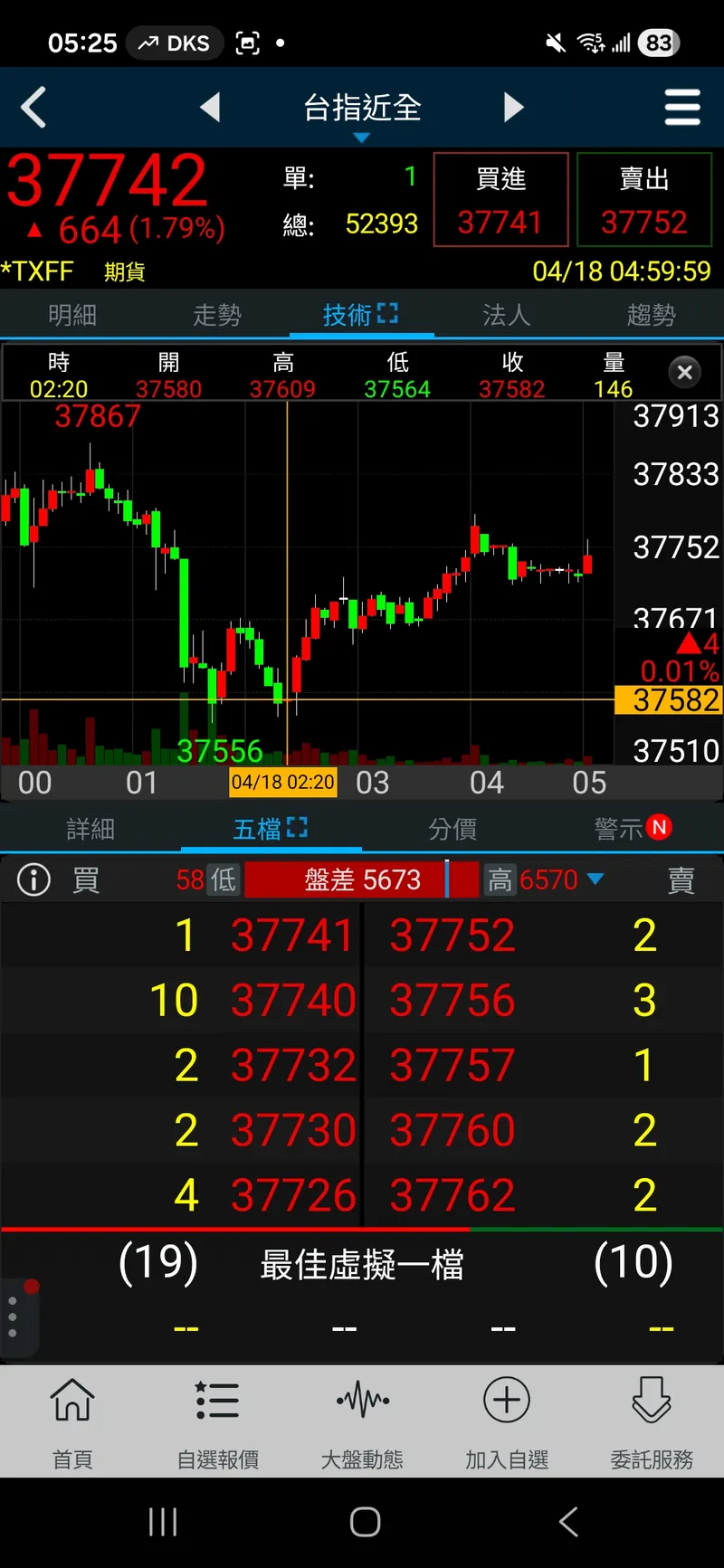
Task: Go to 首頁 home
Action: 72,1421
